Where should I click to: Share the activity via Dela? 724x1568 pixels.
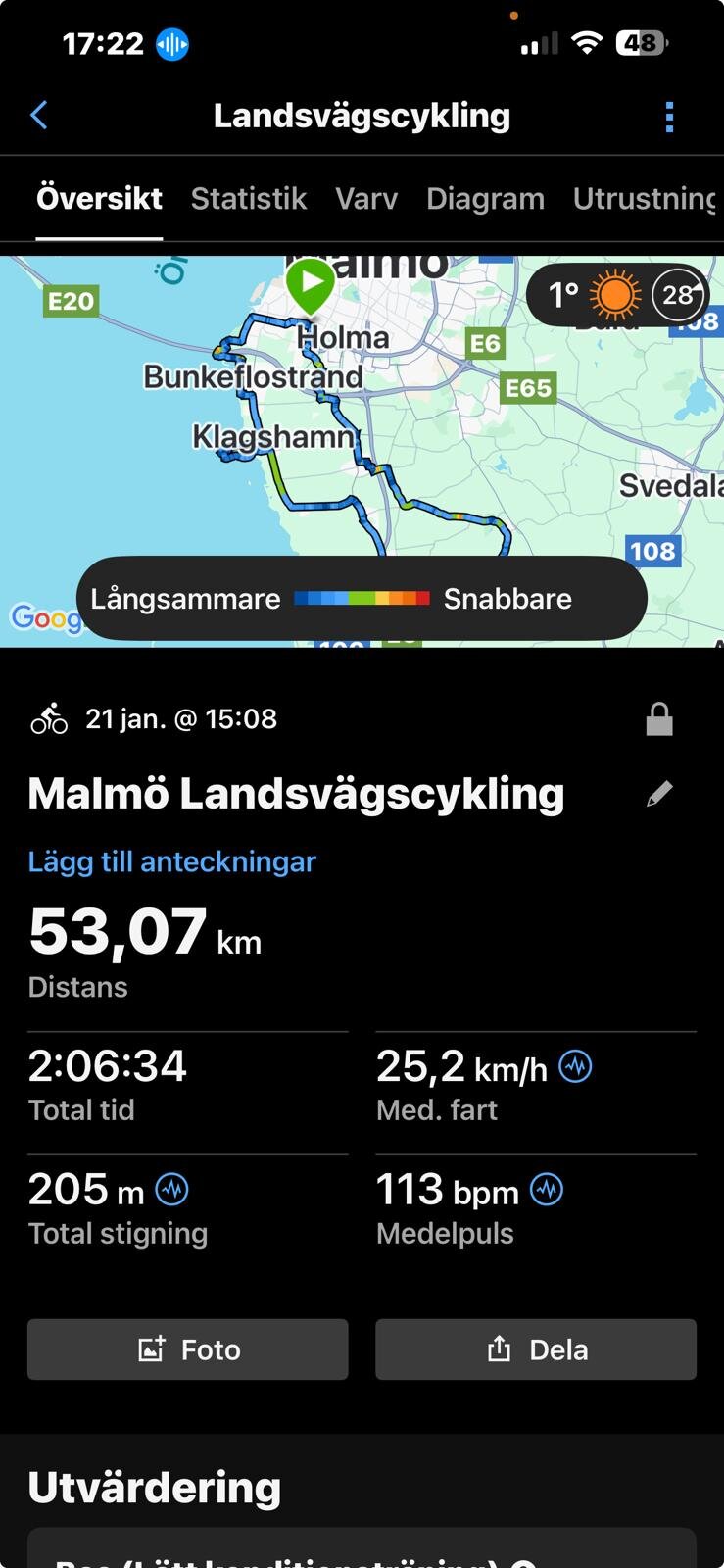coord(536,1349)
